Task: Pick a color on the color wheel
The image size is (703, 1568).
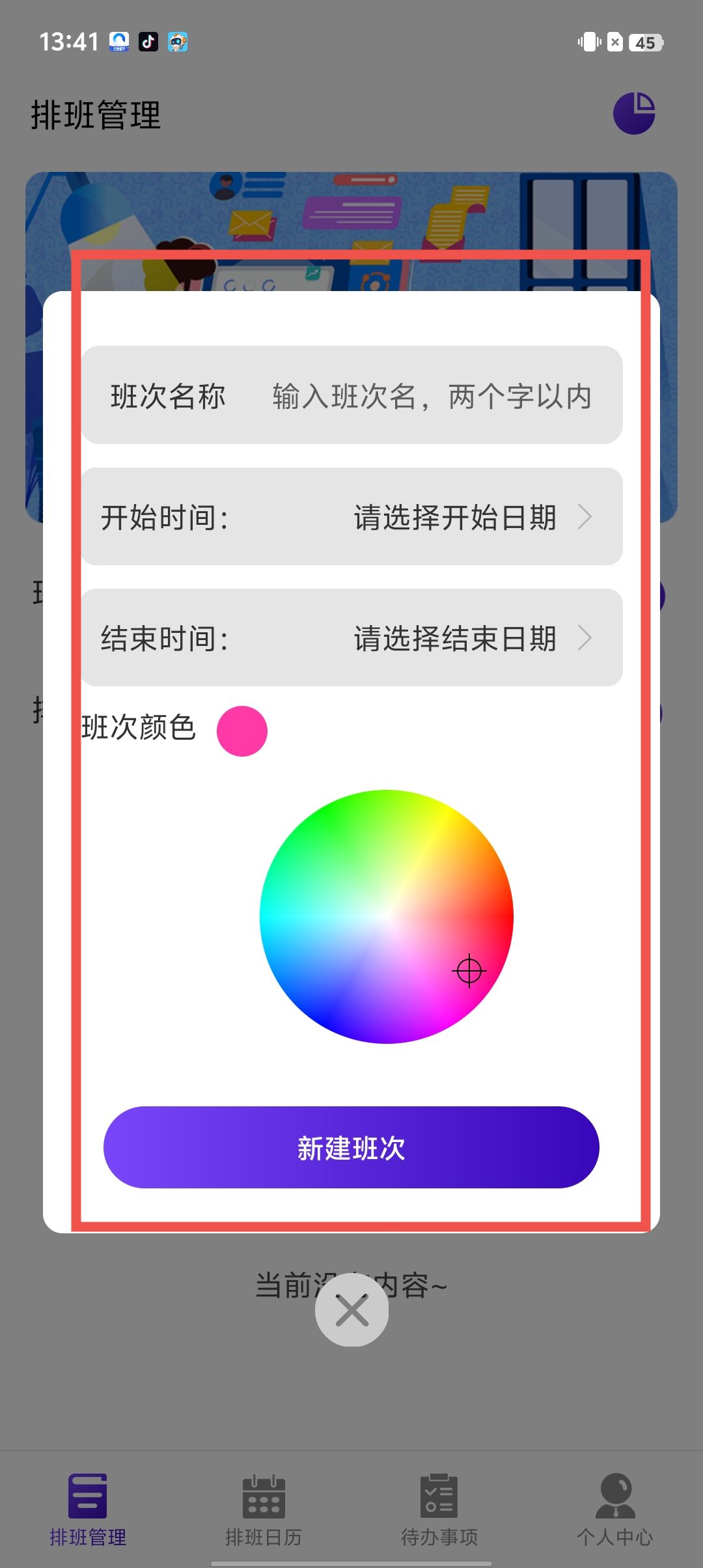Action: click(387, 916)
